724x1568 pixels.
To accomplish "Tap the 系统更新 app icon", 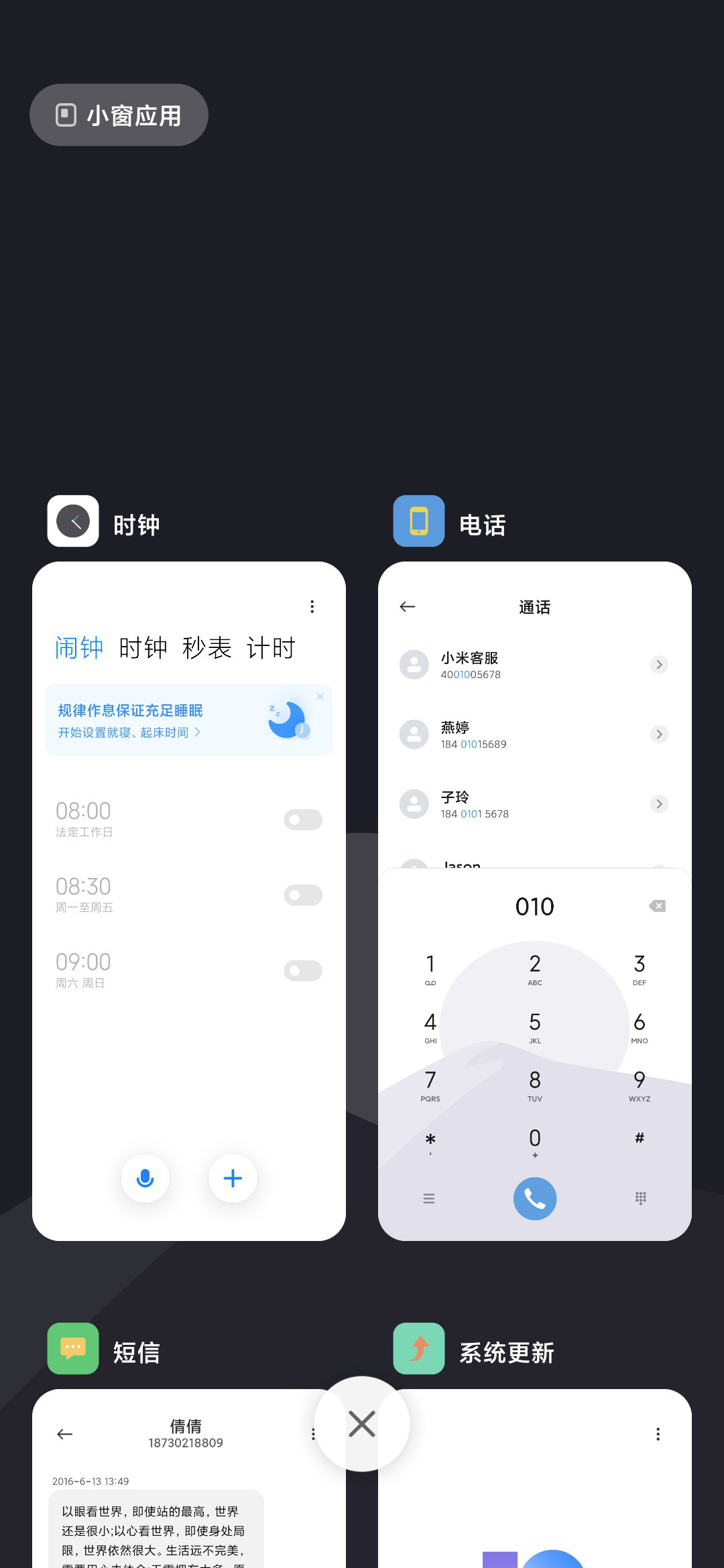I will point(419,1349).
